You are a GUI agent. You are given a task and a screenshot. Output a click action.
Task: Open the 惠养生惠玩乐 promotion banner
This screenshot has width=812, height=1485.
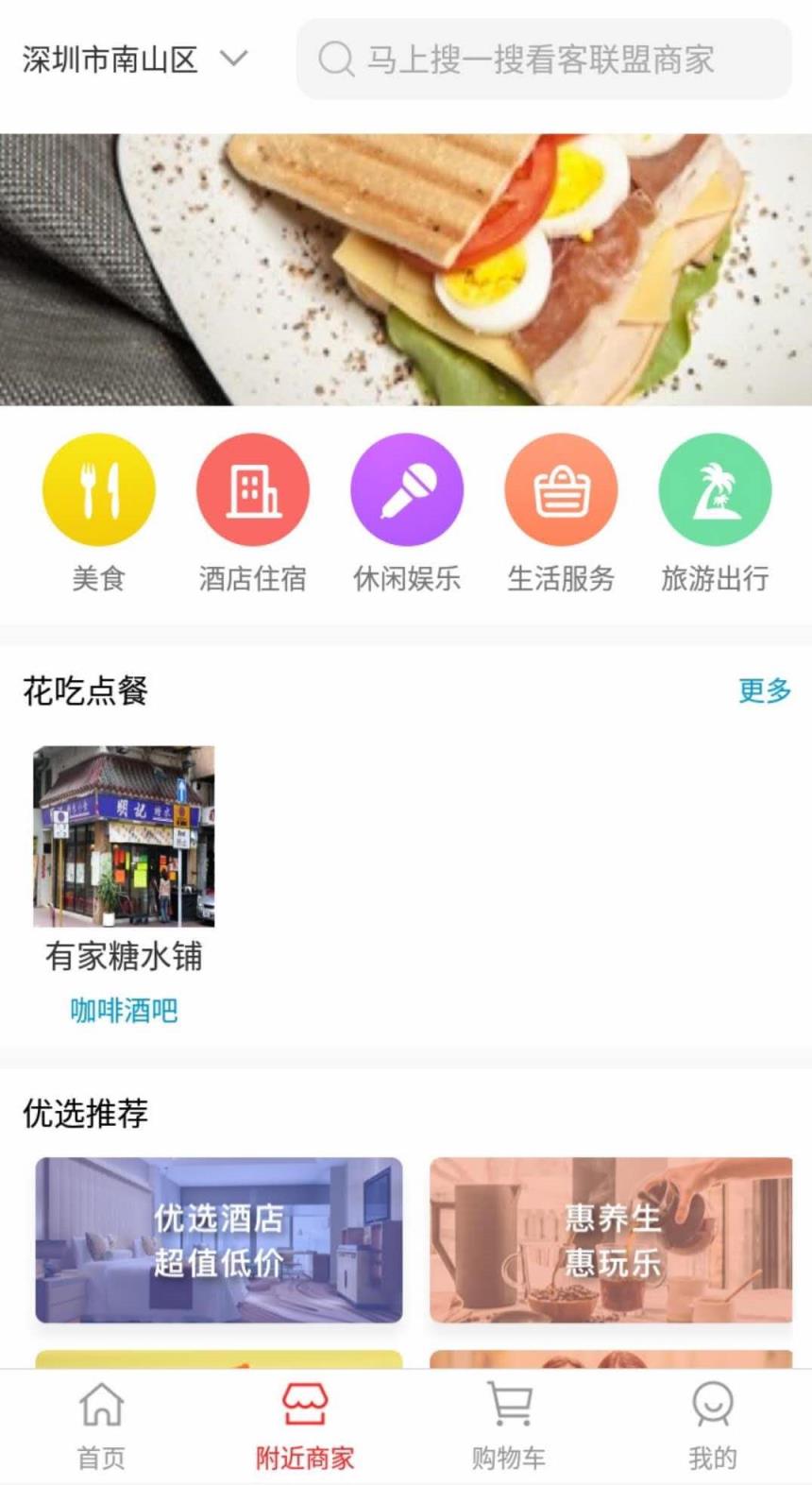pyautogui.click(x=610, y=1242)
